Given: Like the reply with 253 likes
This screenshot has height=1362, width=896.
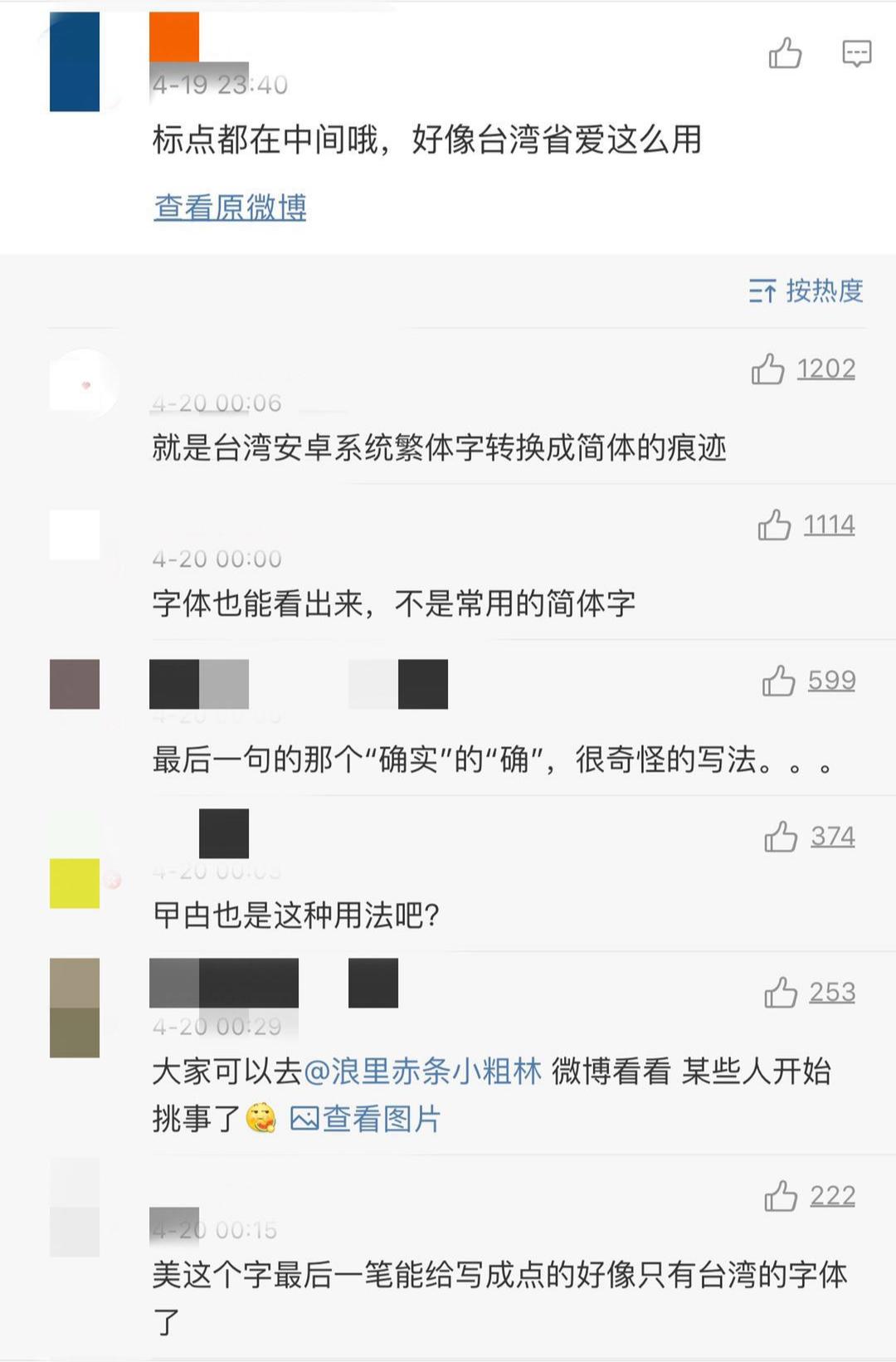Looking at the screenshot, I should [781, 993].
